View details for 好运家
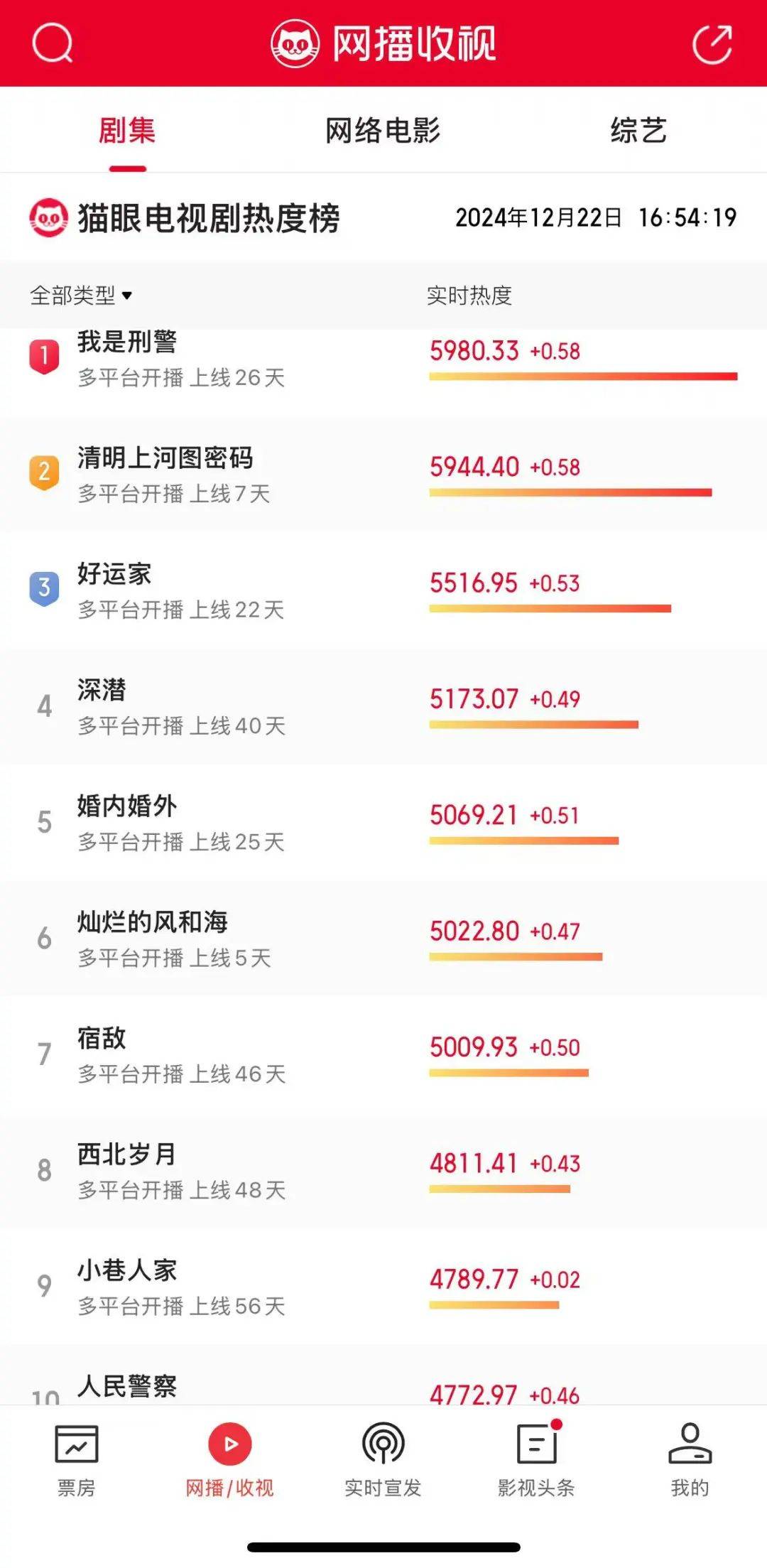Screen dimensions: 767x1568 [x=383, y=590]
